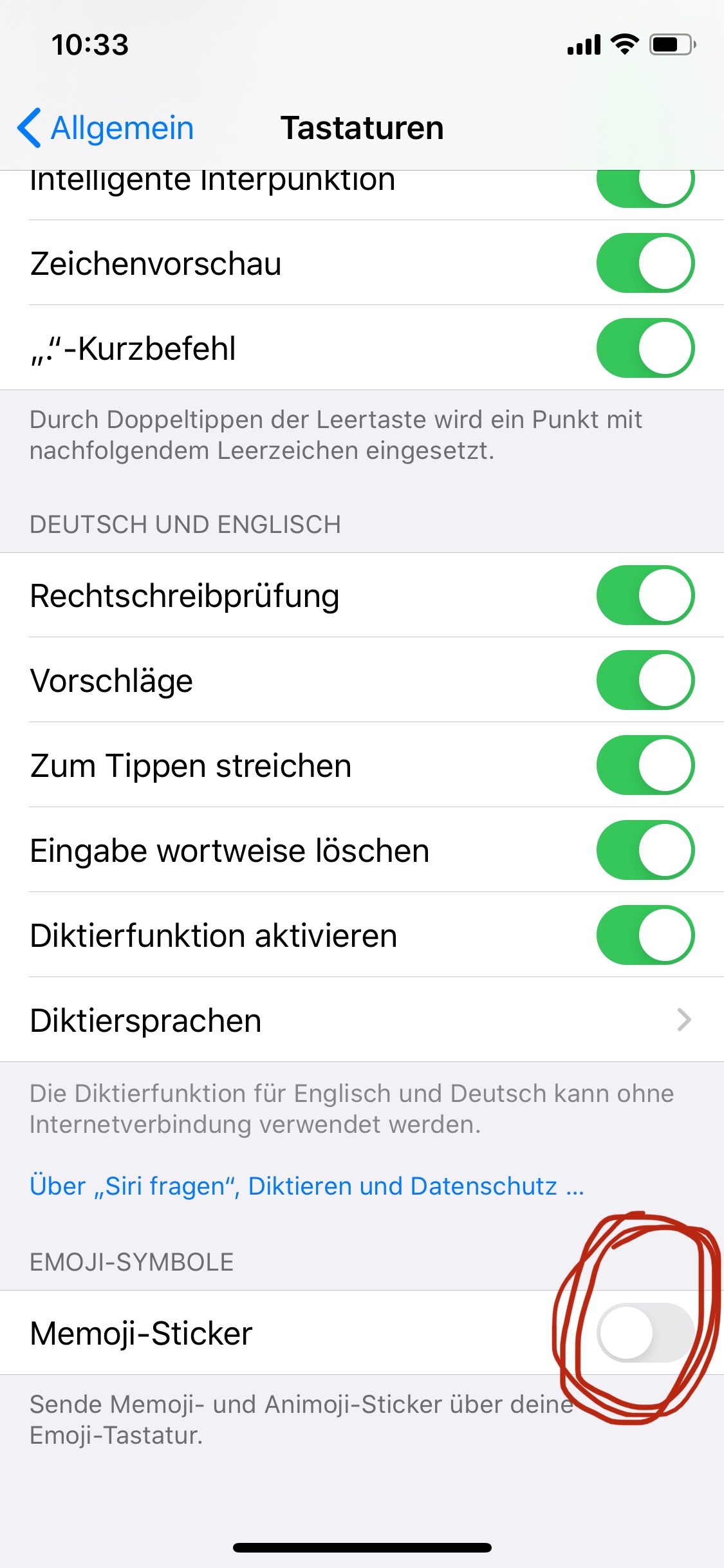The height and width of the screenshot is (1568, 724).
Task: Enable the Memoji-Sticker switch
Action: (645, 1333)
